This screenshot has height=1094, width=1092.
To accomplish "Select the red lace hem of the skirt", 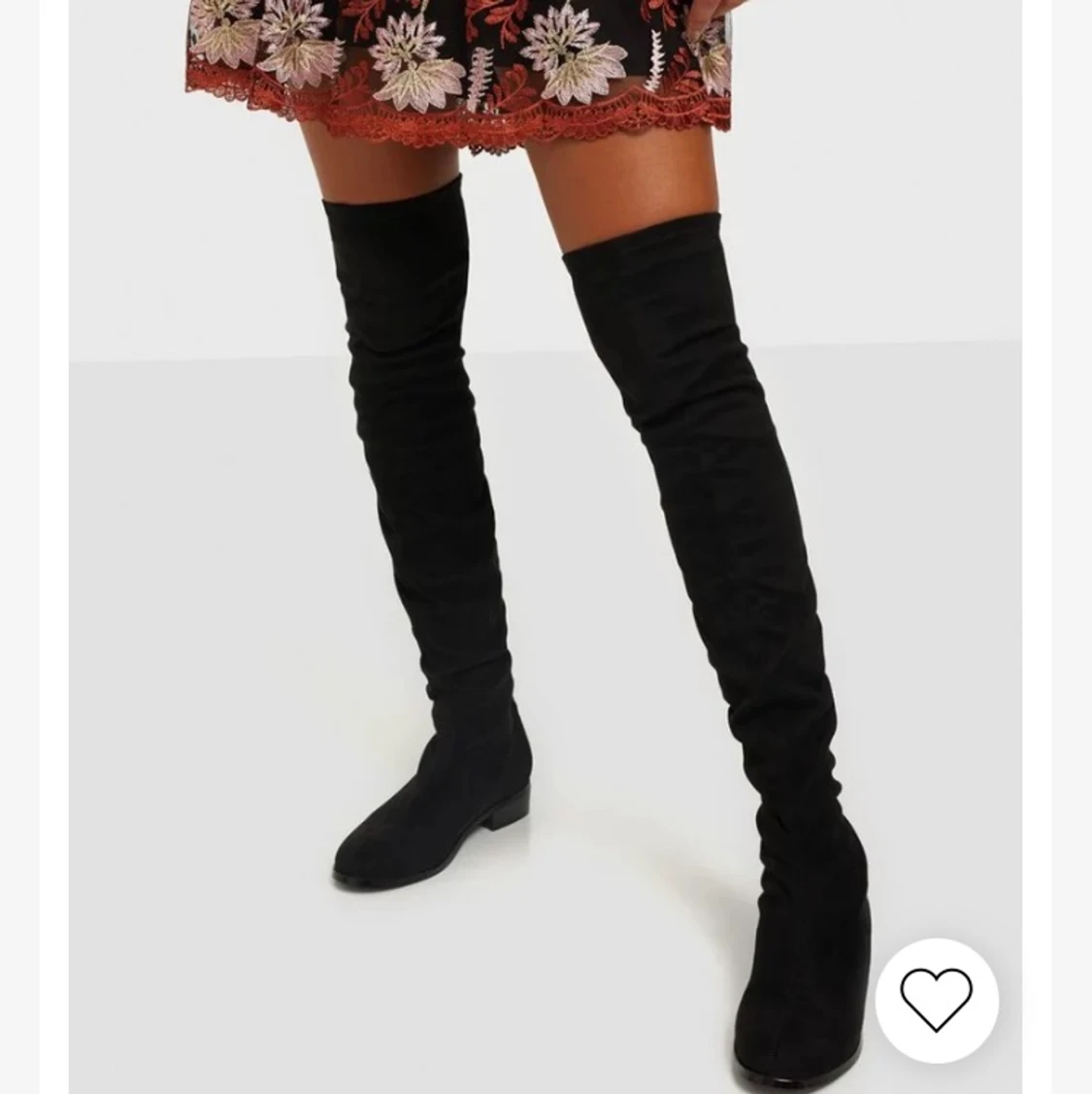I will coord(485,116).
